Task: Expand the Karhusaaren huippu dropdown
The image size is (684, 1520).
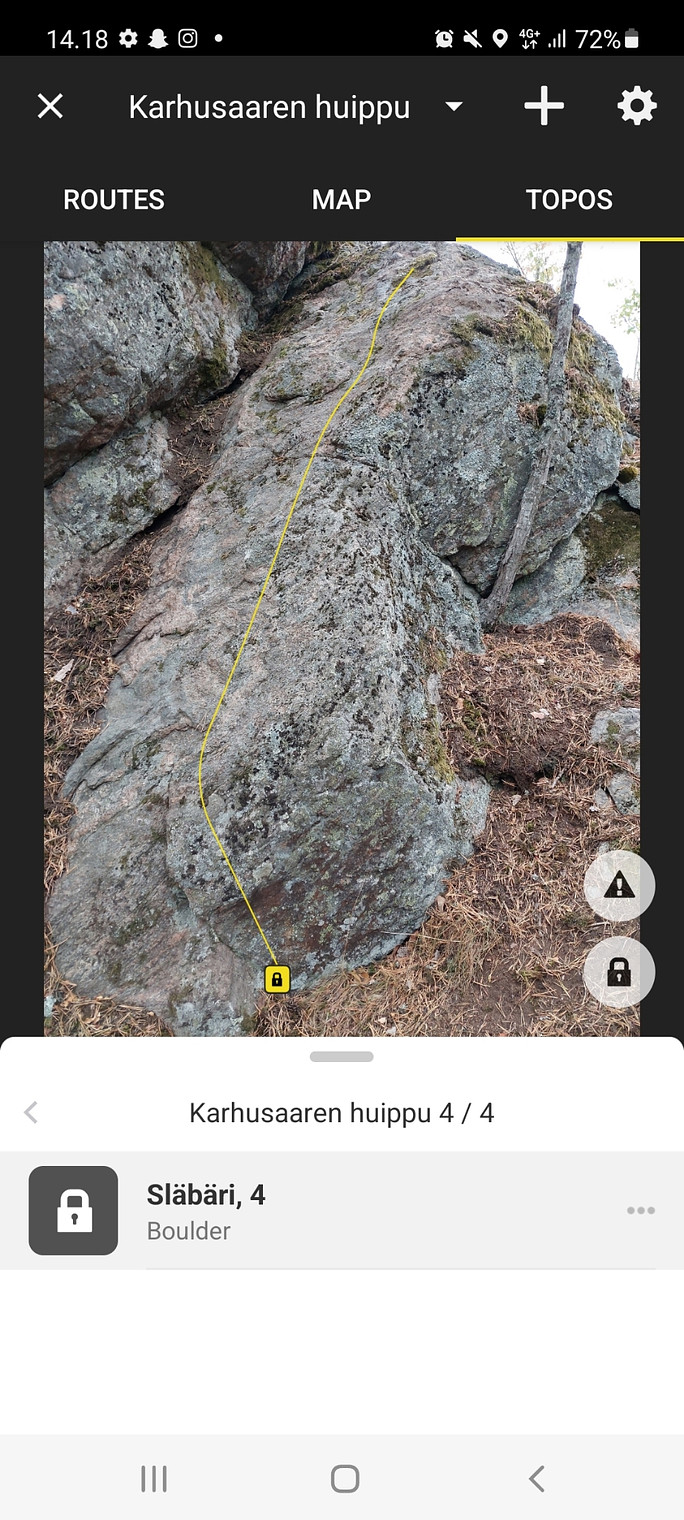Action: (453, 106)
